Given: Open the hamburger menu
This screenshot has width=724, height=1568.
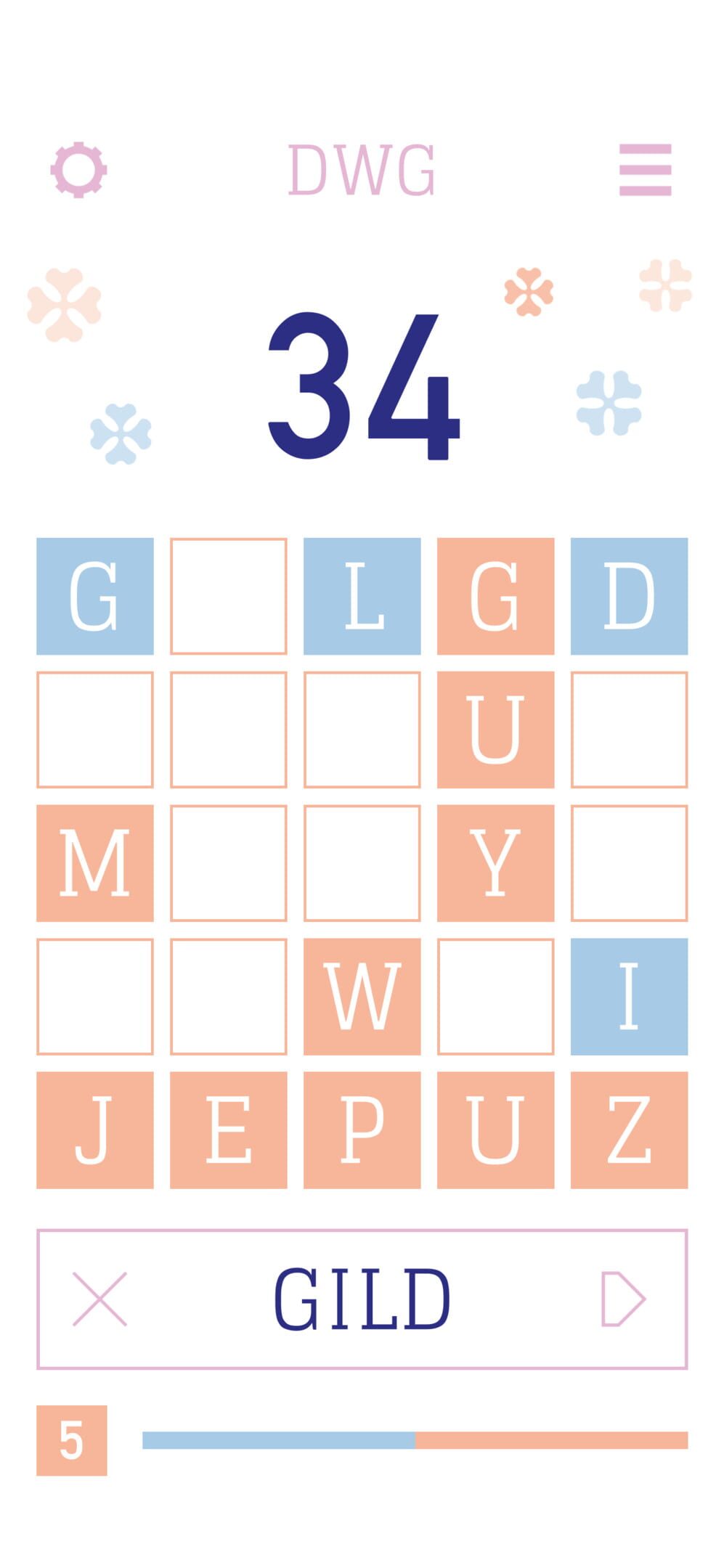Looking at the screenshot, I should (645, 170).
